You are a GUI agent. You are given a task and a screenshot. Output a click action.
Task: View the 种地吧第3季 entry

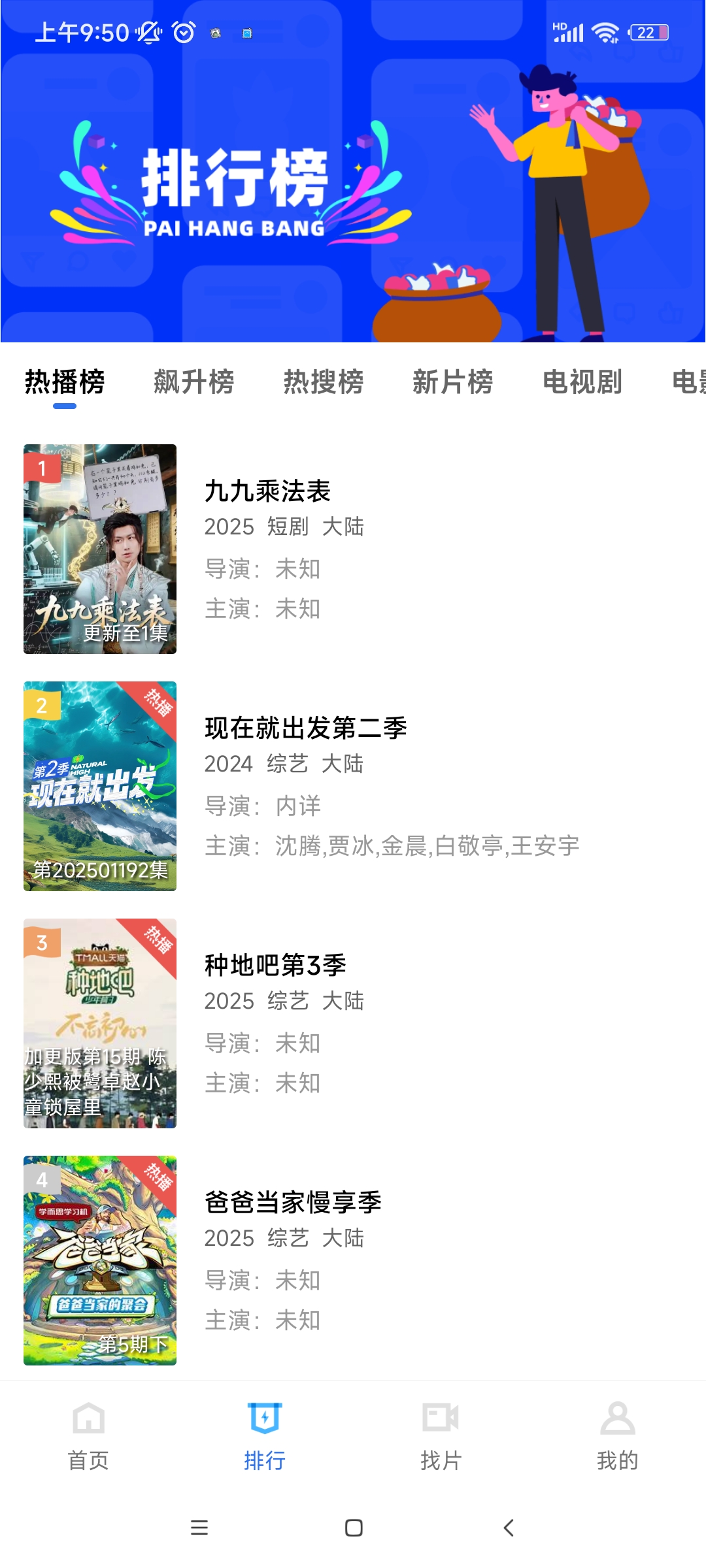point(275,965)
